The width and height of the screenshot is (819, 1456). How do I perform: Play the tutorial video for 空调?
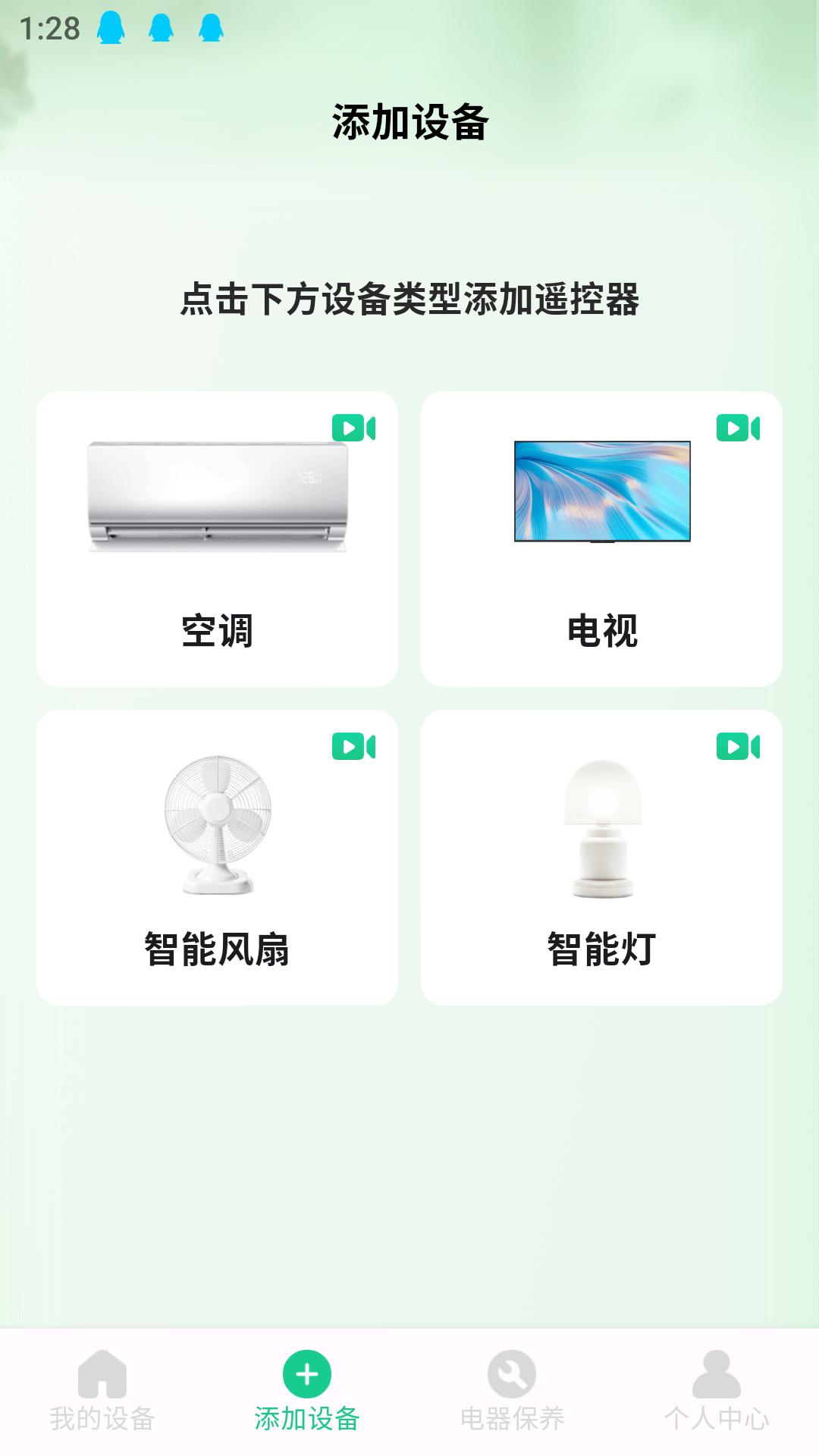point(356,429)
